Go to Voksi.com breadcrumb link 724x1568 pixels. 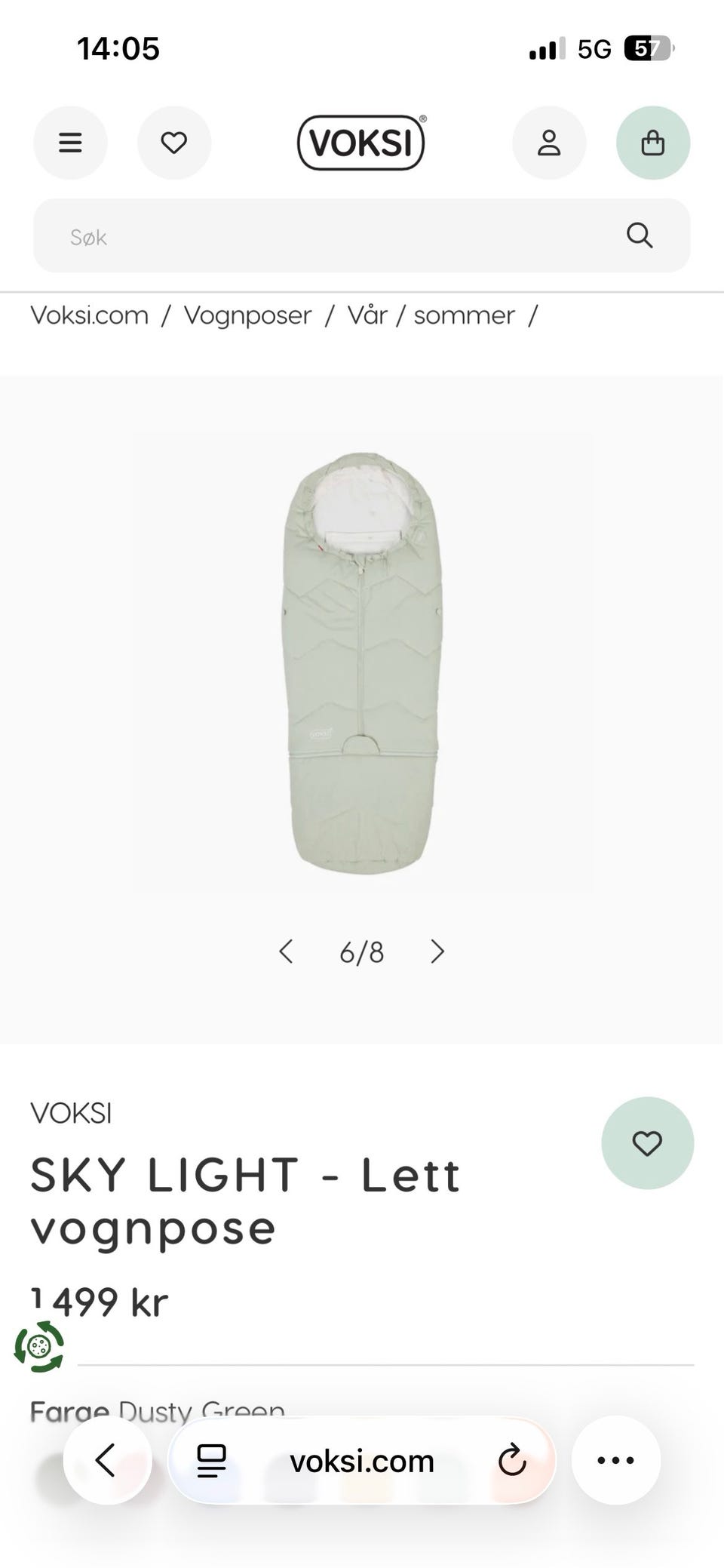(x=90, y=315)
